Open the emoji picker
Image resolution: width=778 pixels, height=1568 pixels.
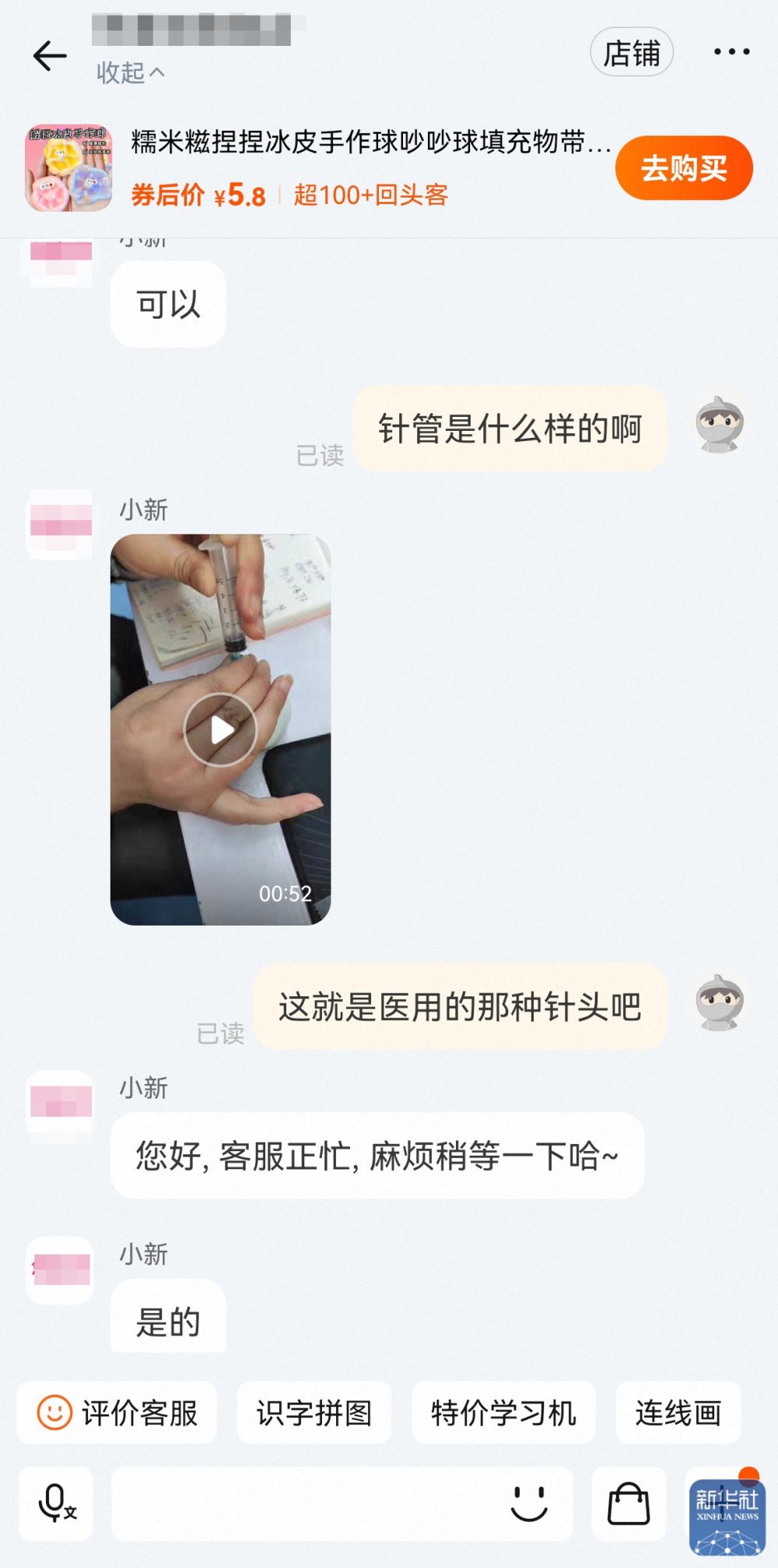pyautogui.click(x=529, y=1503)
